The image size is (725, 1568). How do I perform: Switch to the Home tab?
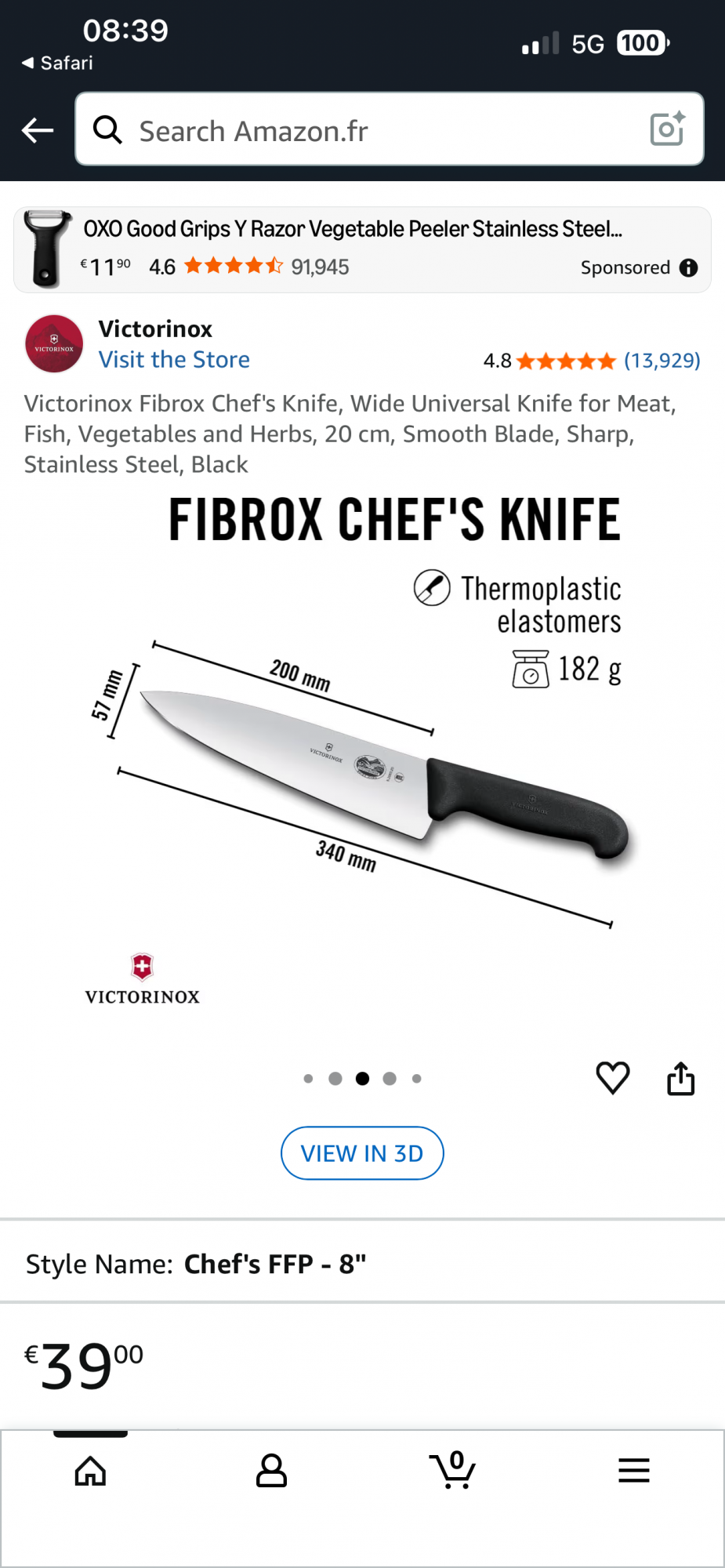tap(90, 1471)
